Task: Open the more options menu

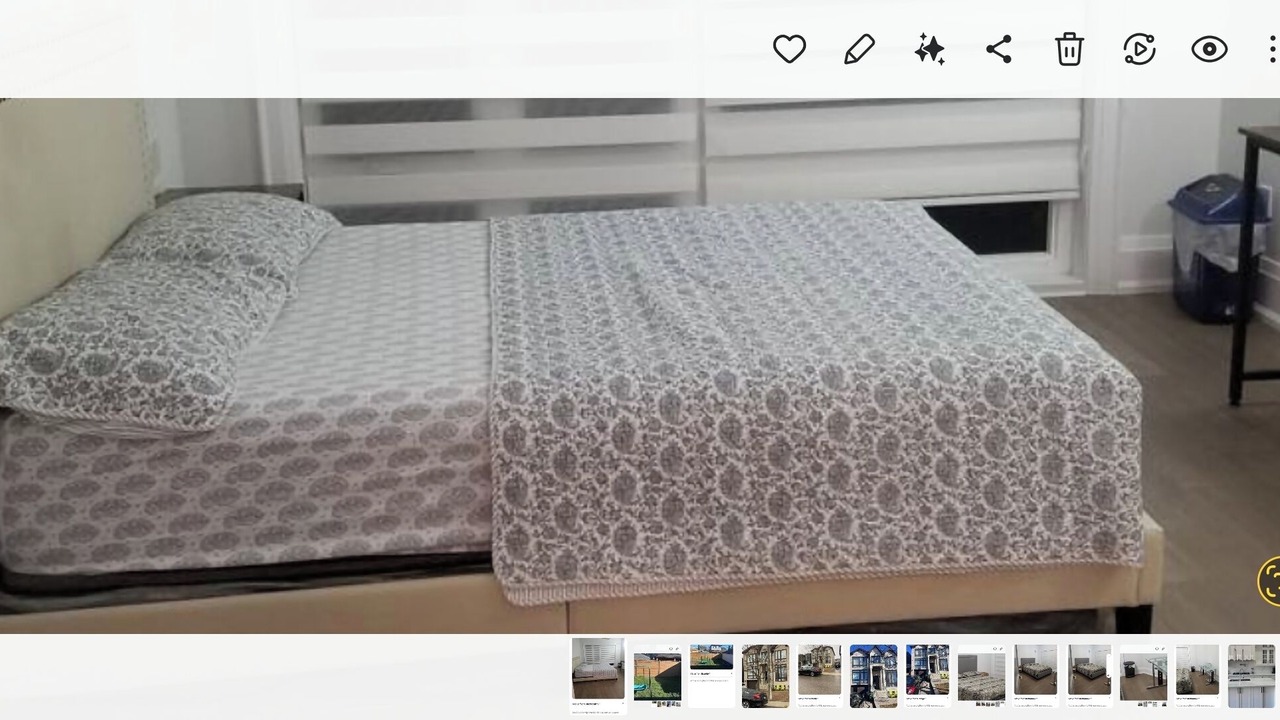Action: 1272,49
